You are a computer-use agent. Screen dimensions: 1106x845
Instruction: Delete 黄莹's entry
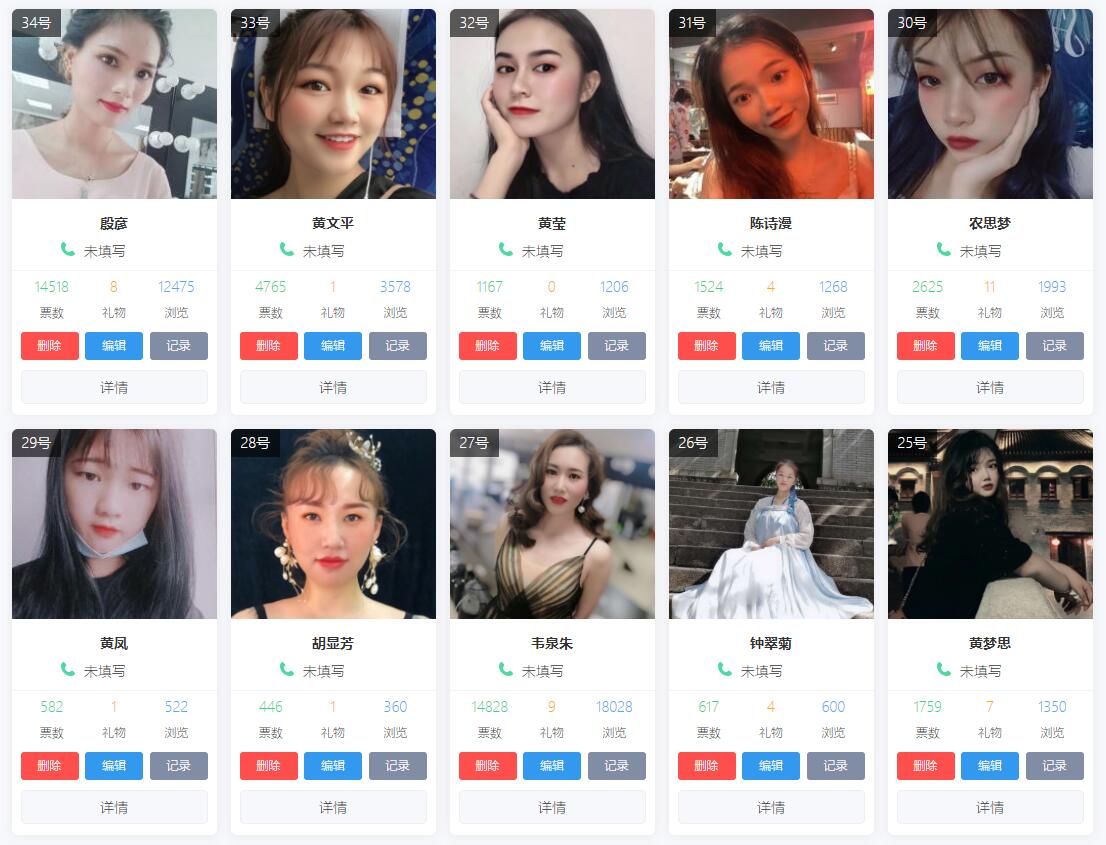coord(487,346)
